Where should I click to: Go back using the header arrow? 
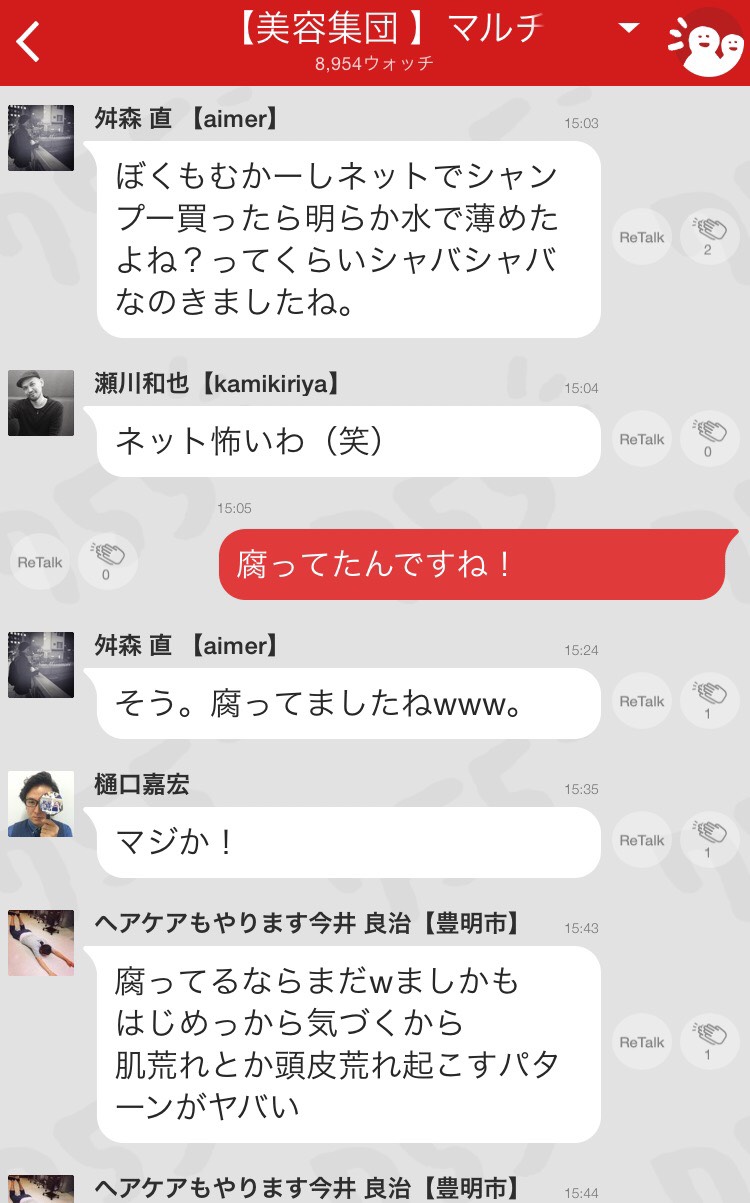[29, 42]
